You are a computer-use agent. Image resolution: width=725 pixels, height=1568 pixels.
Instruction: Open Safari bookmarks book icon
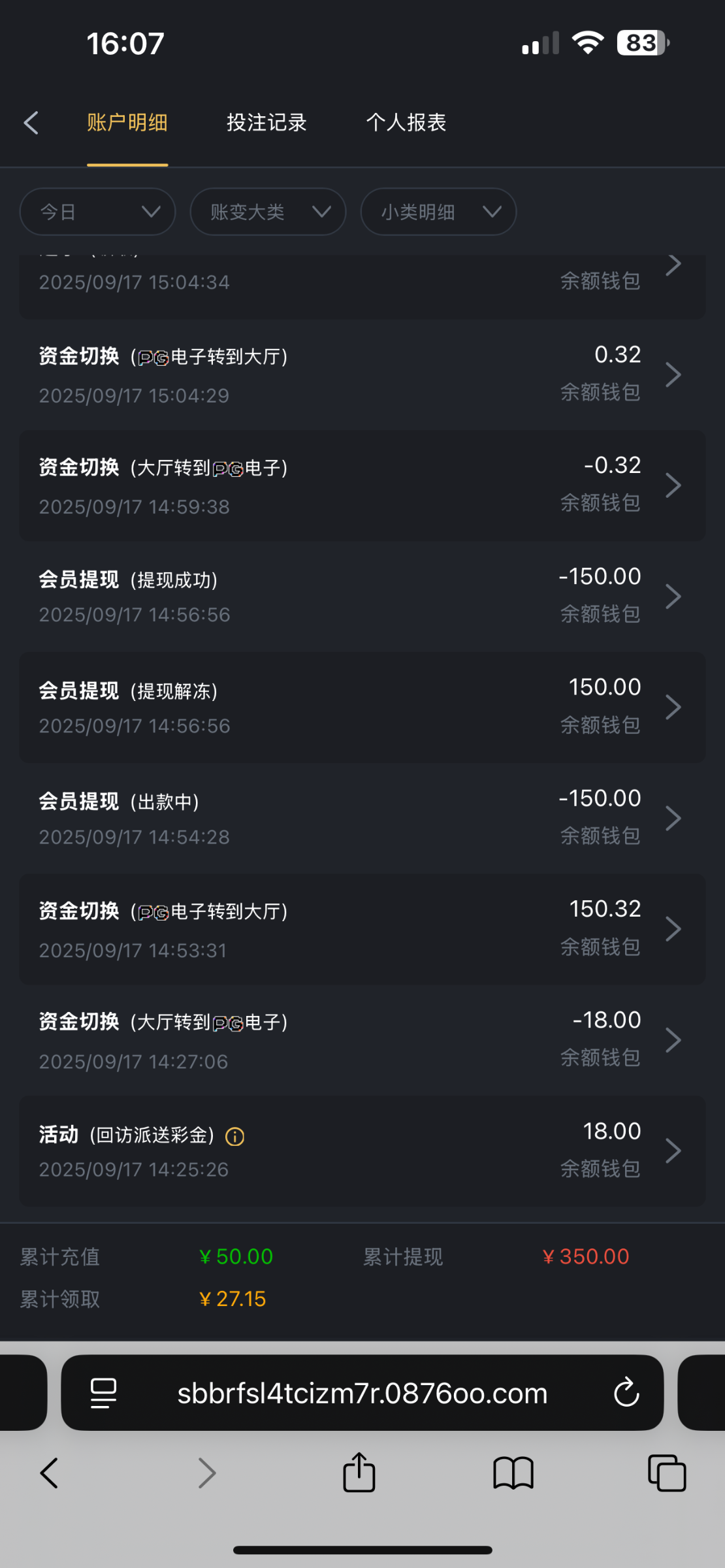click(513, 1473)
